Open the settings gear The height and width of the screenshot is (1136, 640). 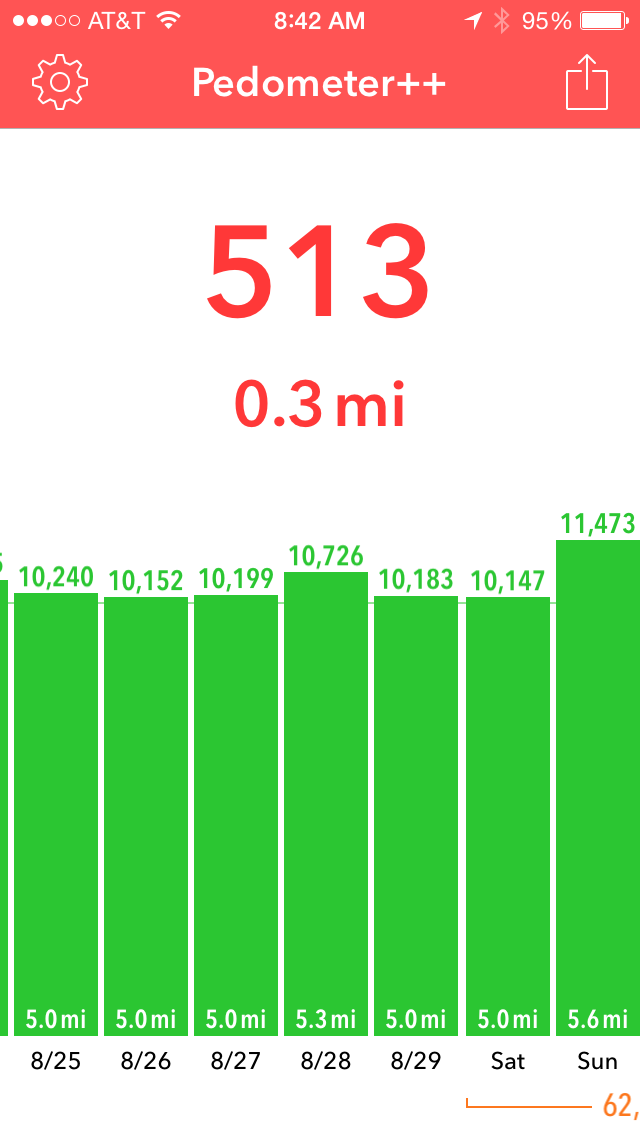click(x=60, y=83)
